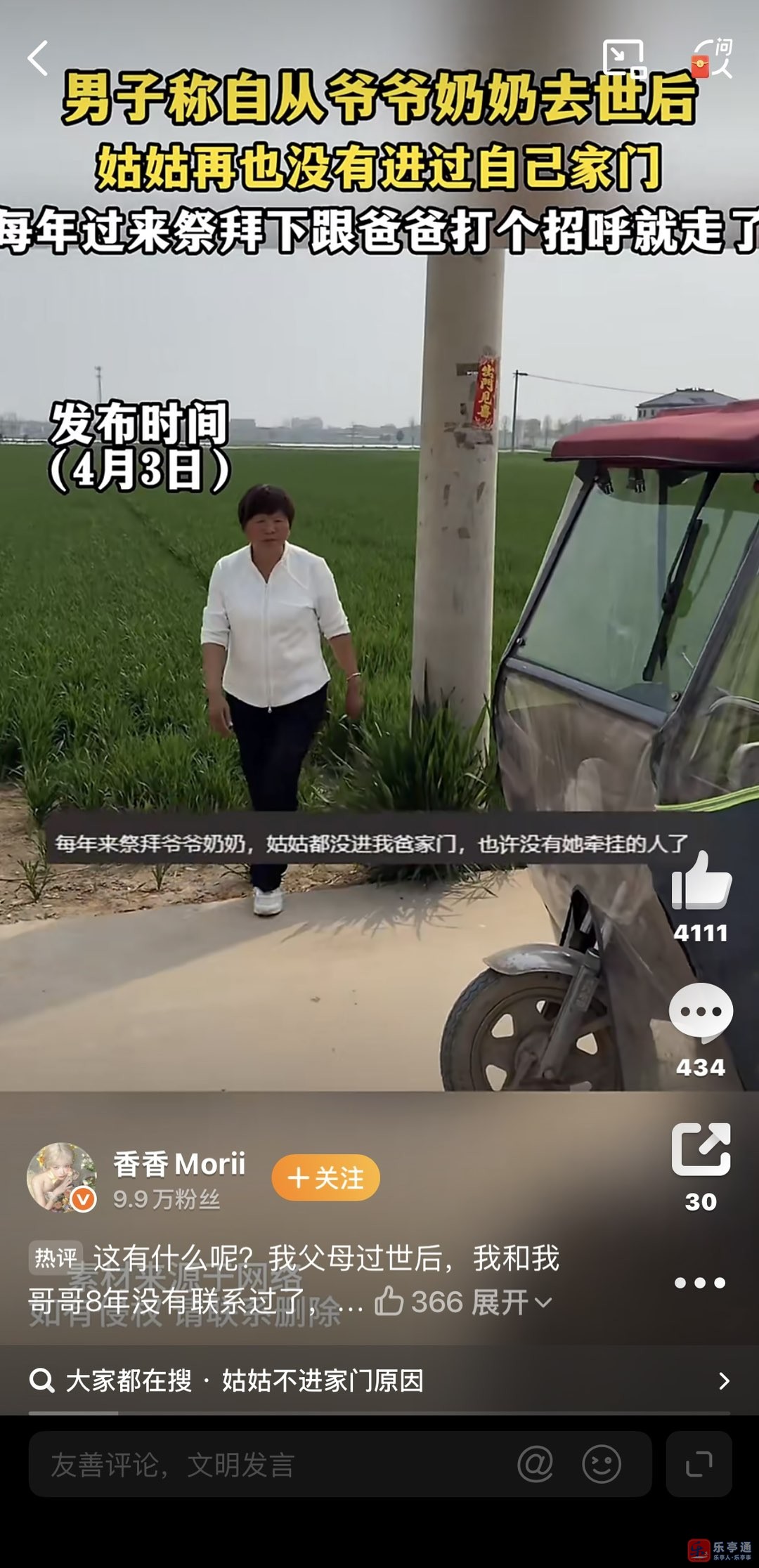Follow 香香 Morii with the 关注 button
Viewport: 759px width, 1568px height.
(325, 1177)
